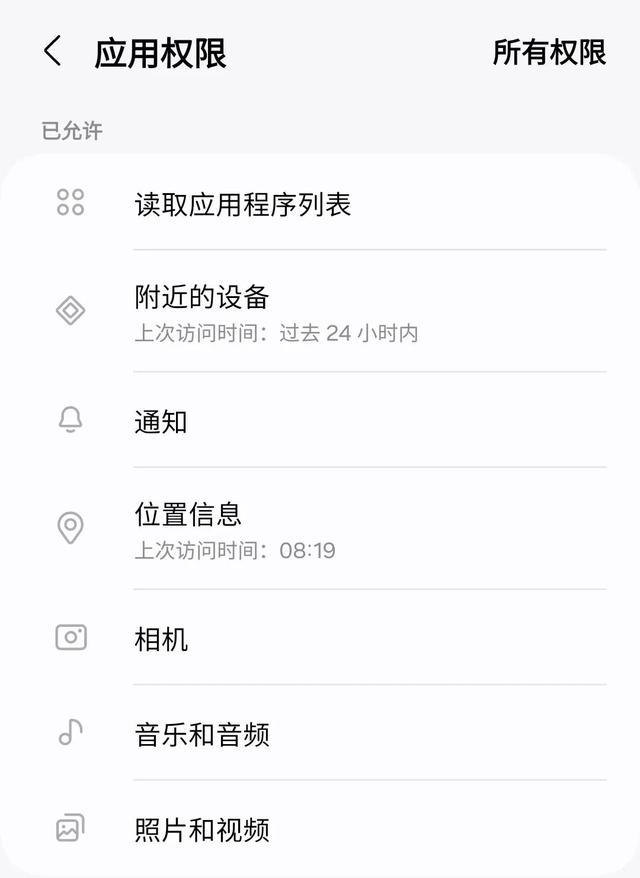Open the 读取应用程序列表 permission

click(x=243, y=205)
